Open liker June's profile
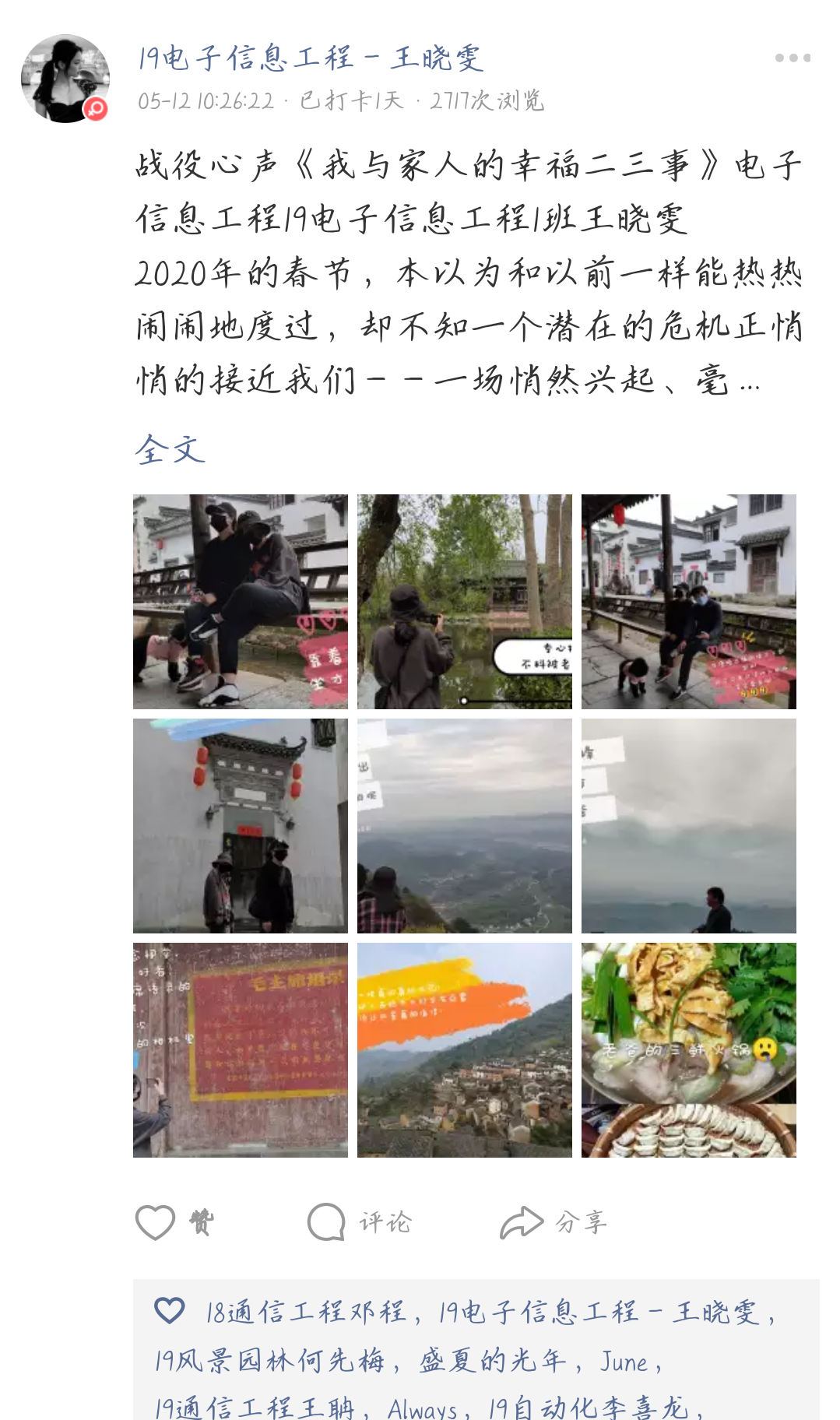 (624, 1362)
